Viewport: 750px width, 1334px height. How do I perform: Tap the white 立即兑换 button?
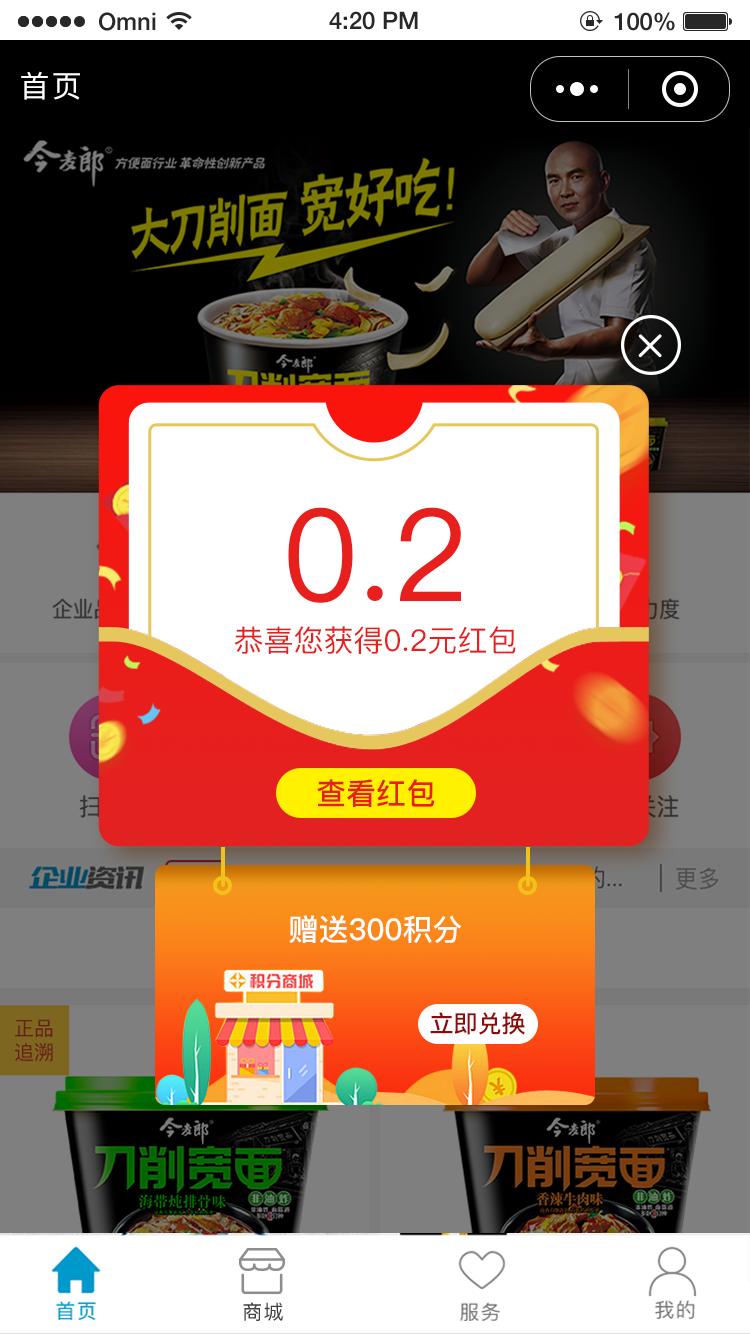click(477, 1025)
